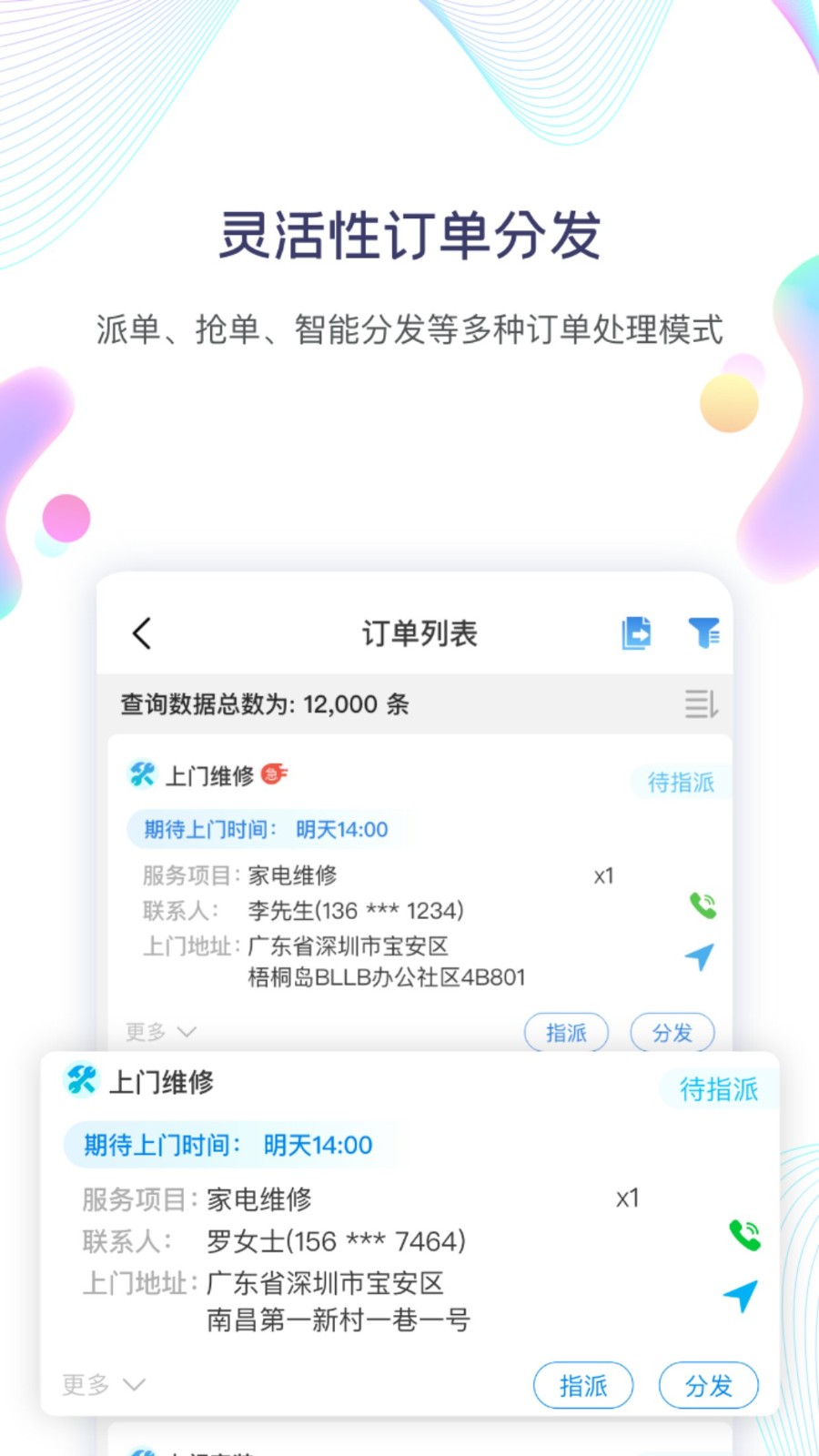Call 罗女士 via the phone icon
Viewport: 819px width, 1456px height.
coord(743,1235)
